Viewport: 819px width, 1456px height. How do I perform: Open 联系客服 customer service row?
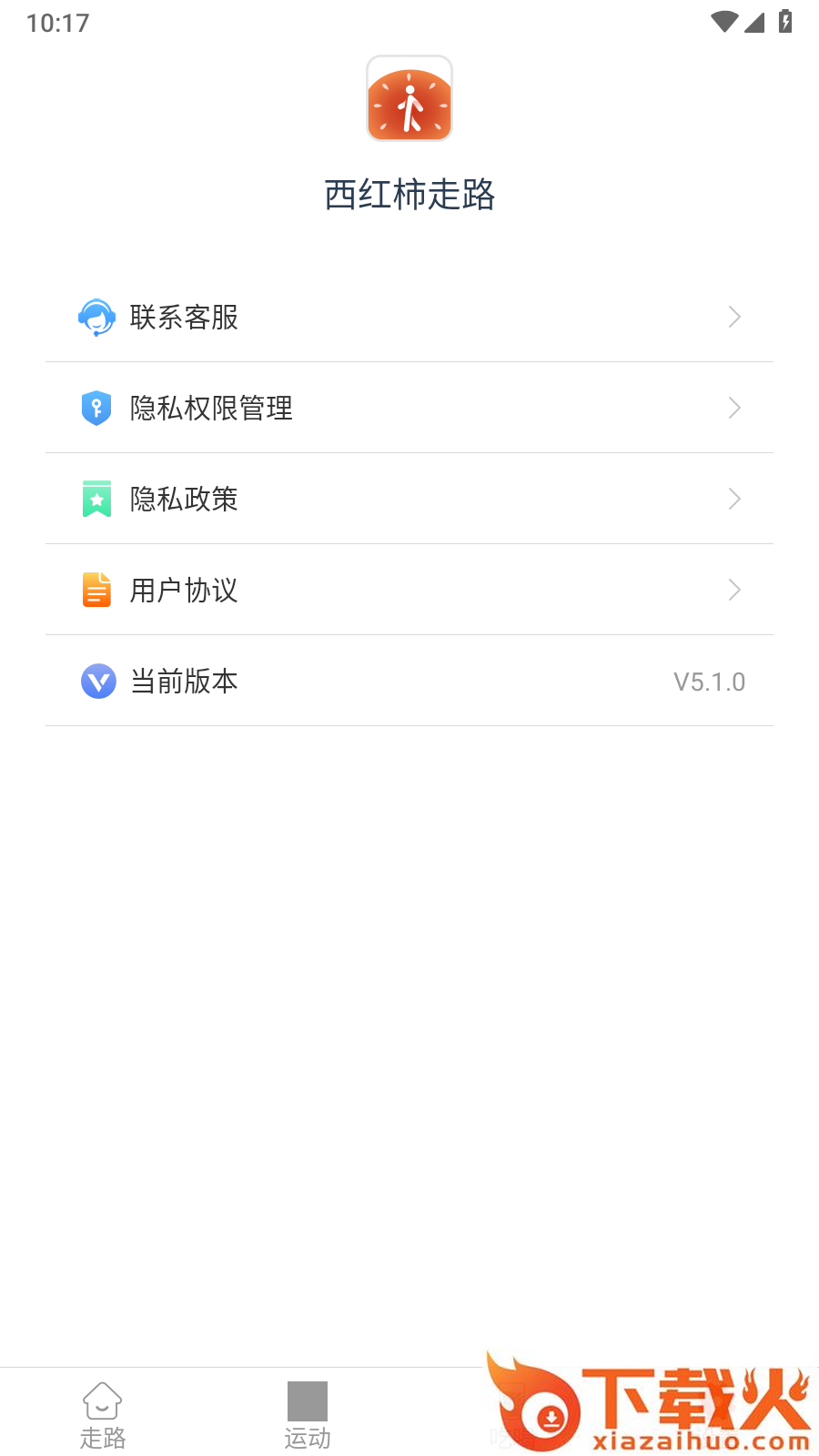pyautogui.click(x=409, y=317)
